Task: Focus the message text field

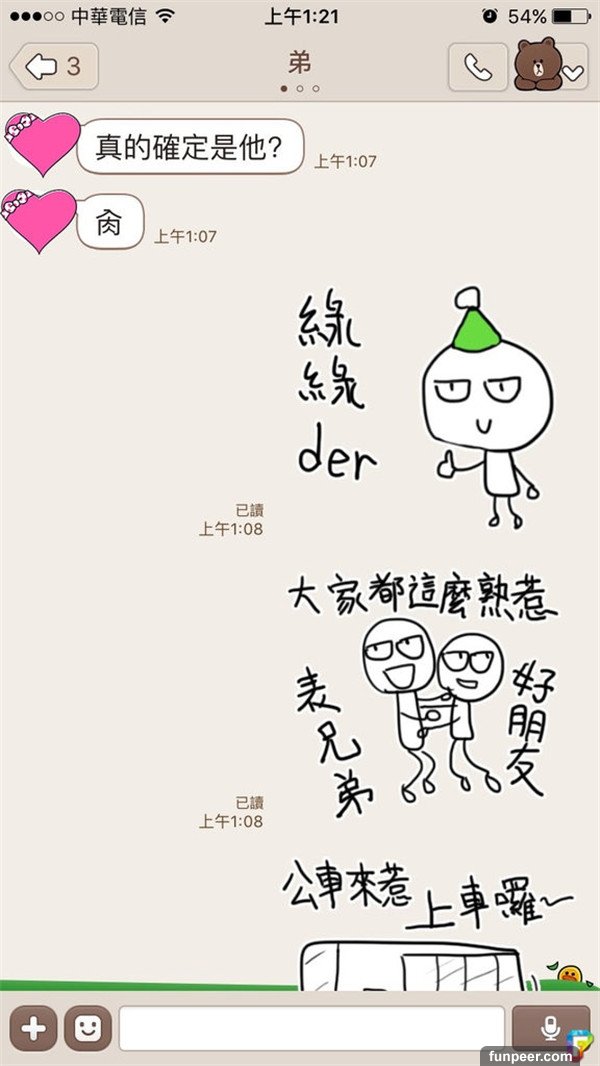Action: (x=312, y=1028)
